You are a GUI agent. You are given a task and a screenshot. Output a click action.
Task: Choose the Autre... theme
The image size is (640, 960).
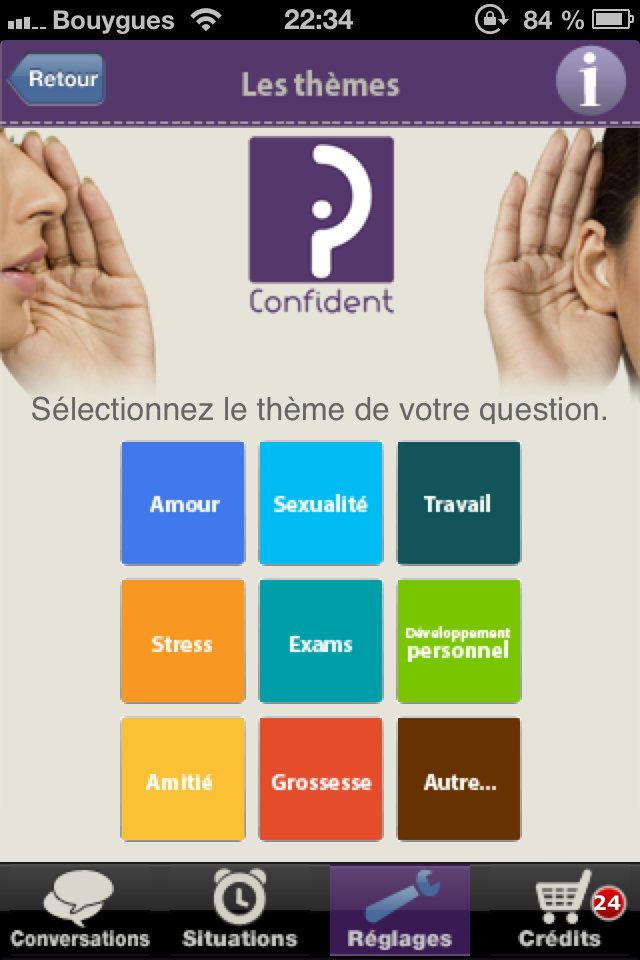click(x=459, y=779)
